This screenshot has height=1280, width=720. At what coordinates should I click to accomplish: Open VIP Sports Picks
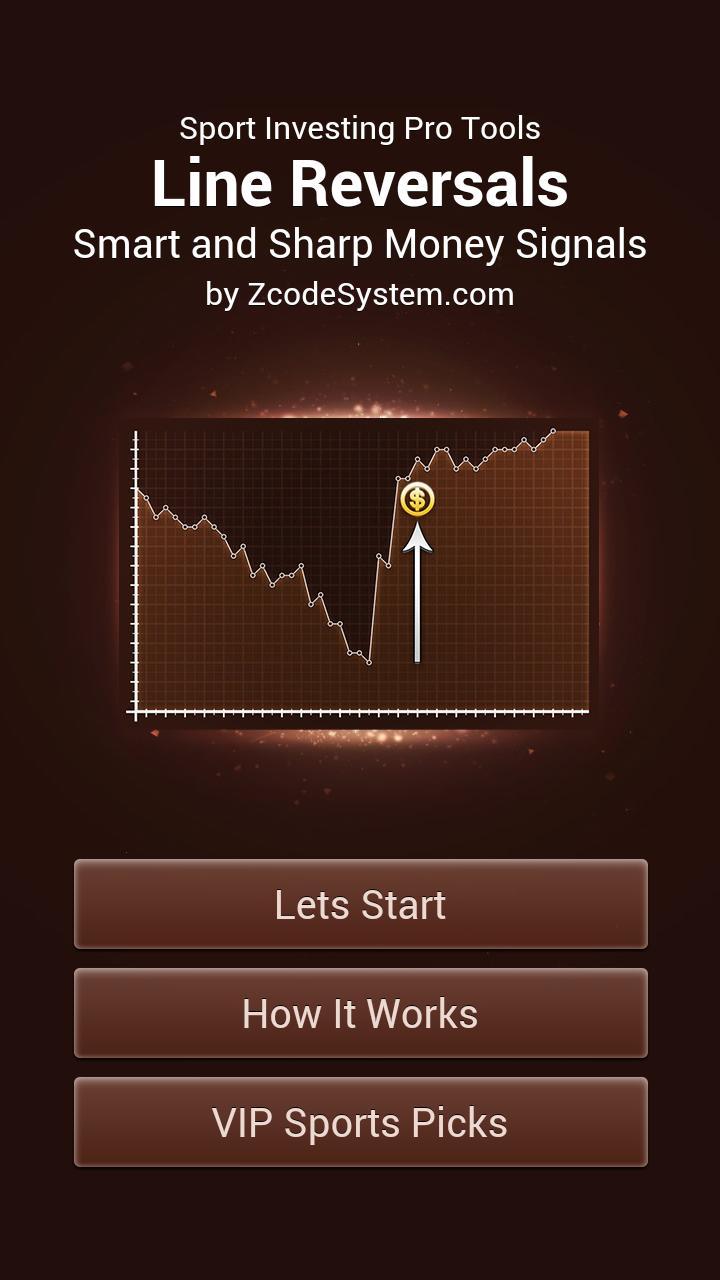[x=360, y=1122]
